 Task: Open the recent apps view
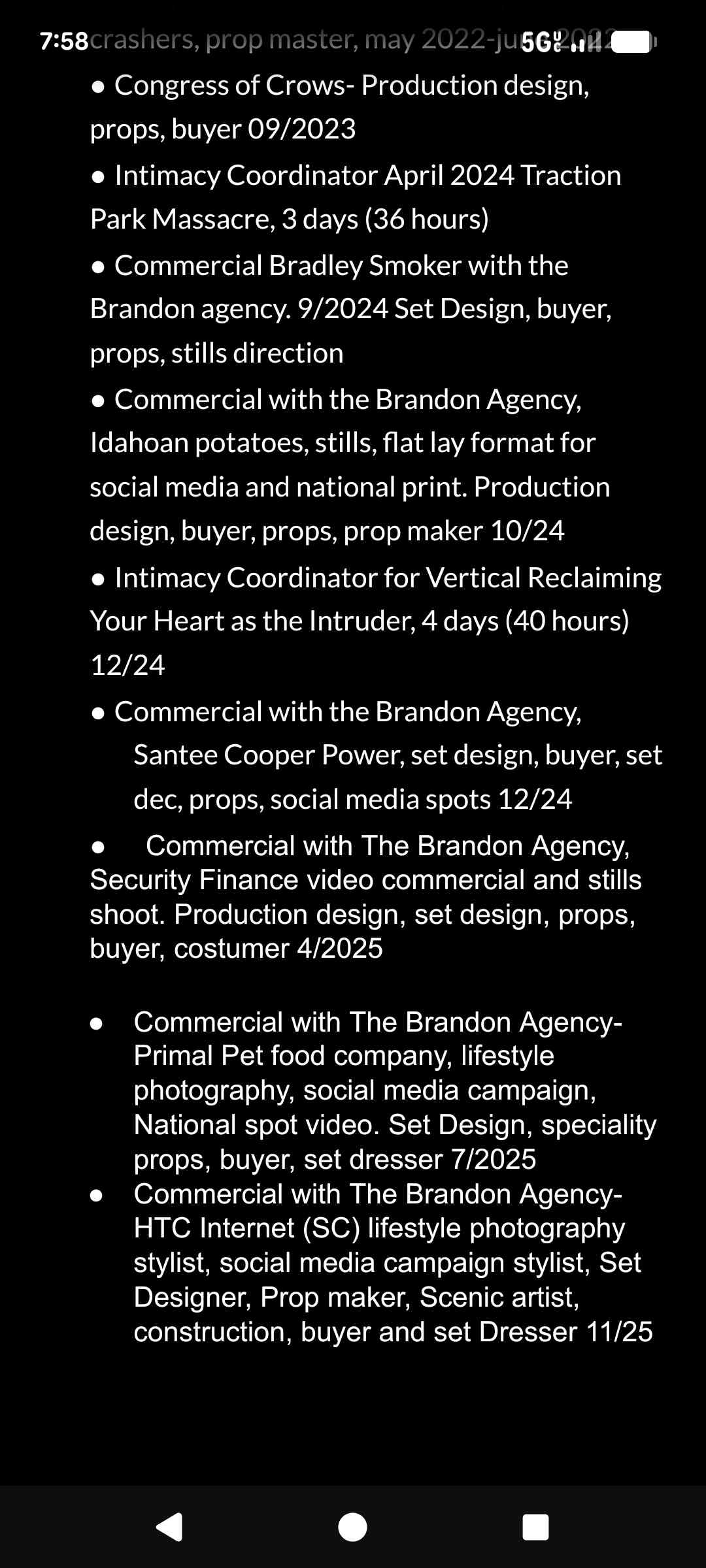[535, 1527]
